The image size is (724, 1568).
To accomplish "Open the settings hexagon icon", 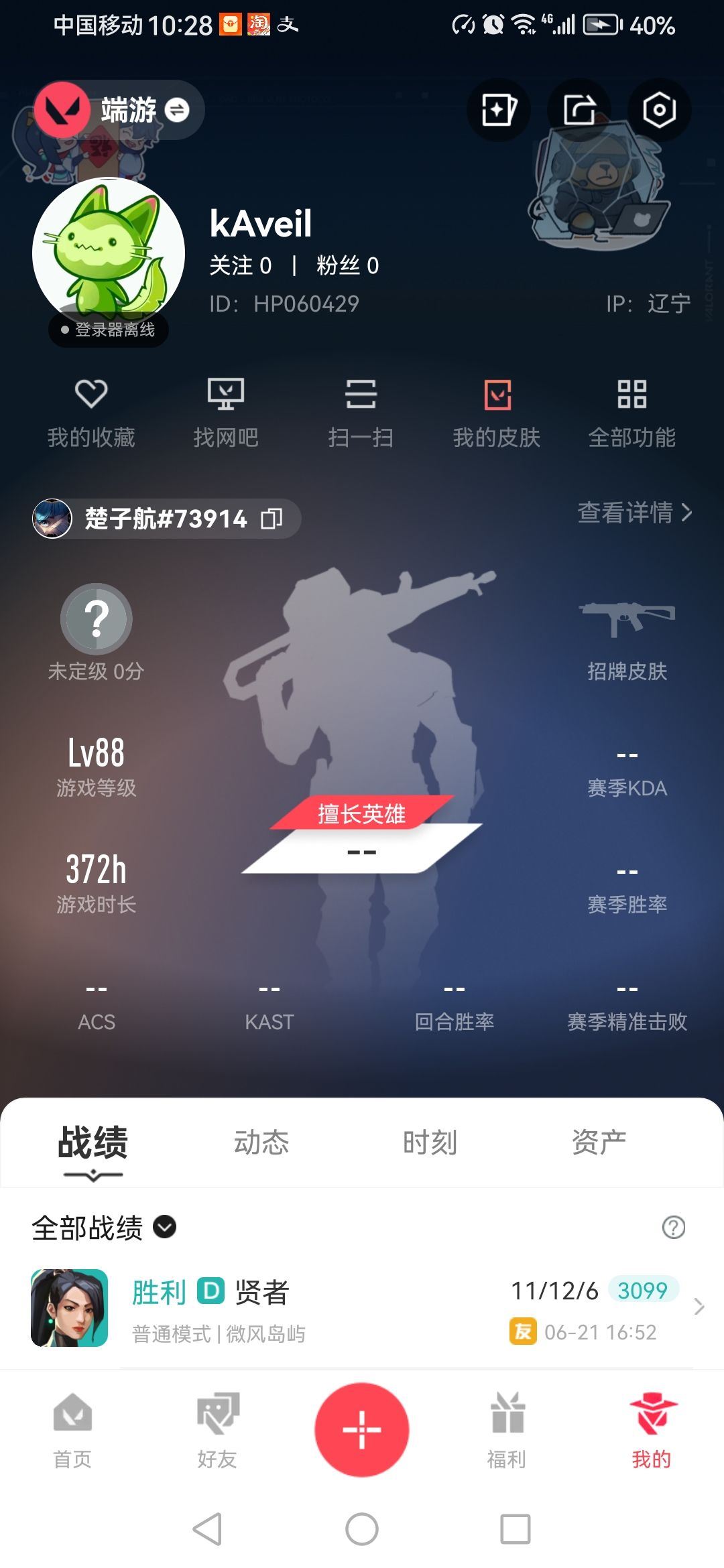I will [x=659, y=110].
